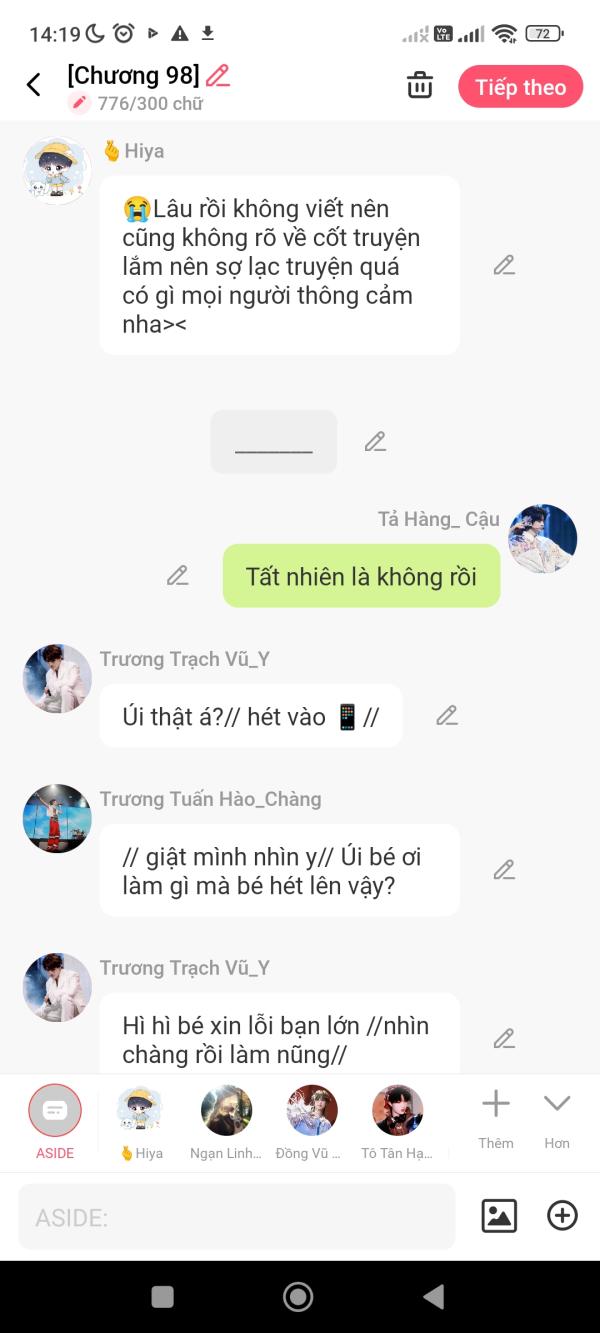The image size is (600, 1333).
Task: Go back using the top-left arrow
Action: point(34,85)
